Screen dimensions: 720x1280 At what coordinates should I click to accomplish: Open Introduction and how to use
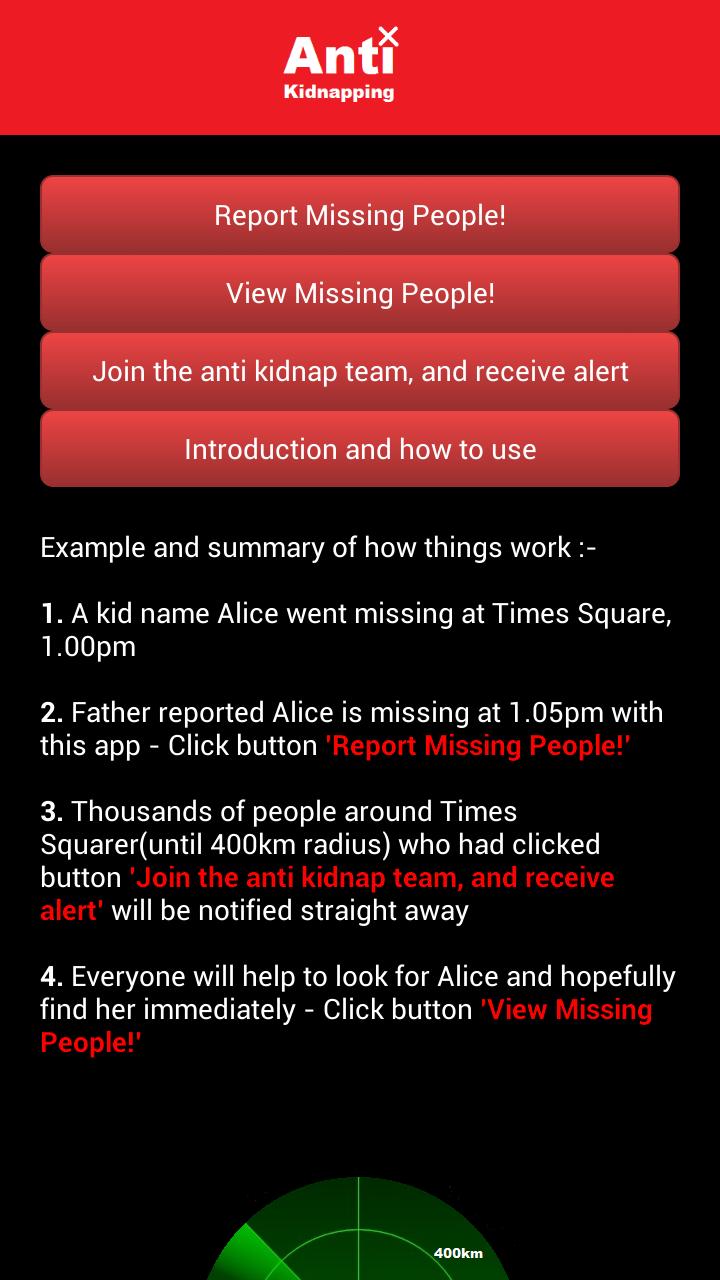(360, 449)
